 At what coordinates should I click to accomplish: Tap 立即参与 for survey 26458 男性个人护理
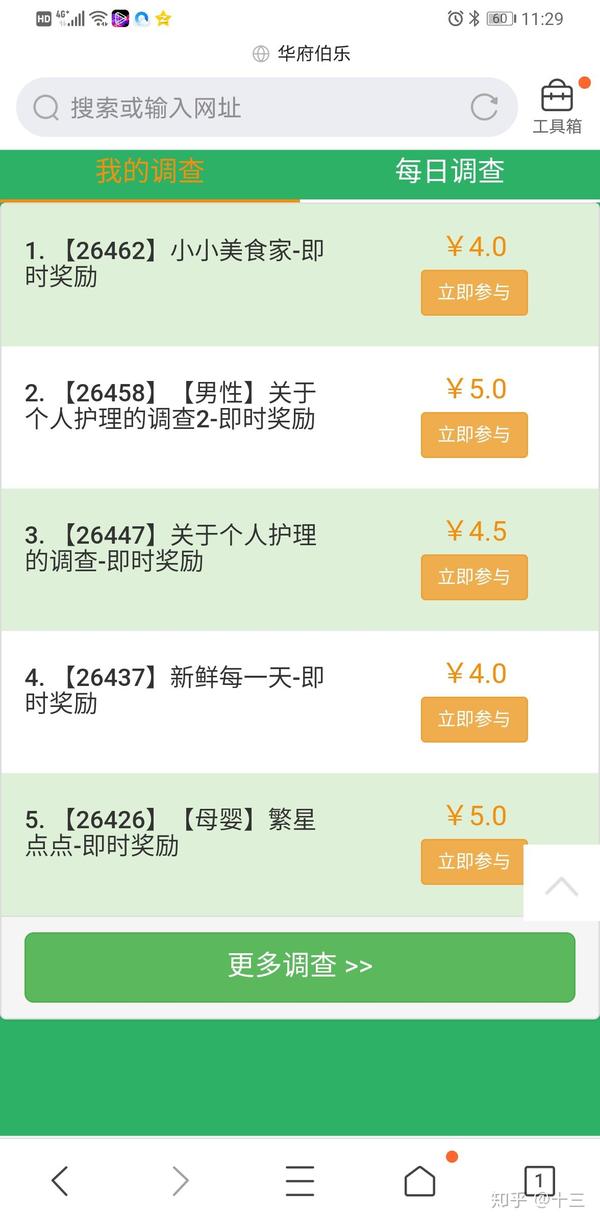coord(474,434)
